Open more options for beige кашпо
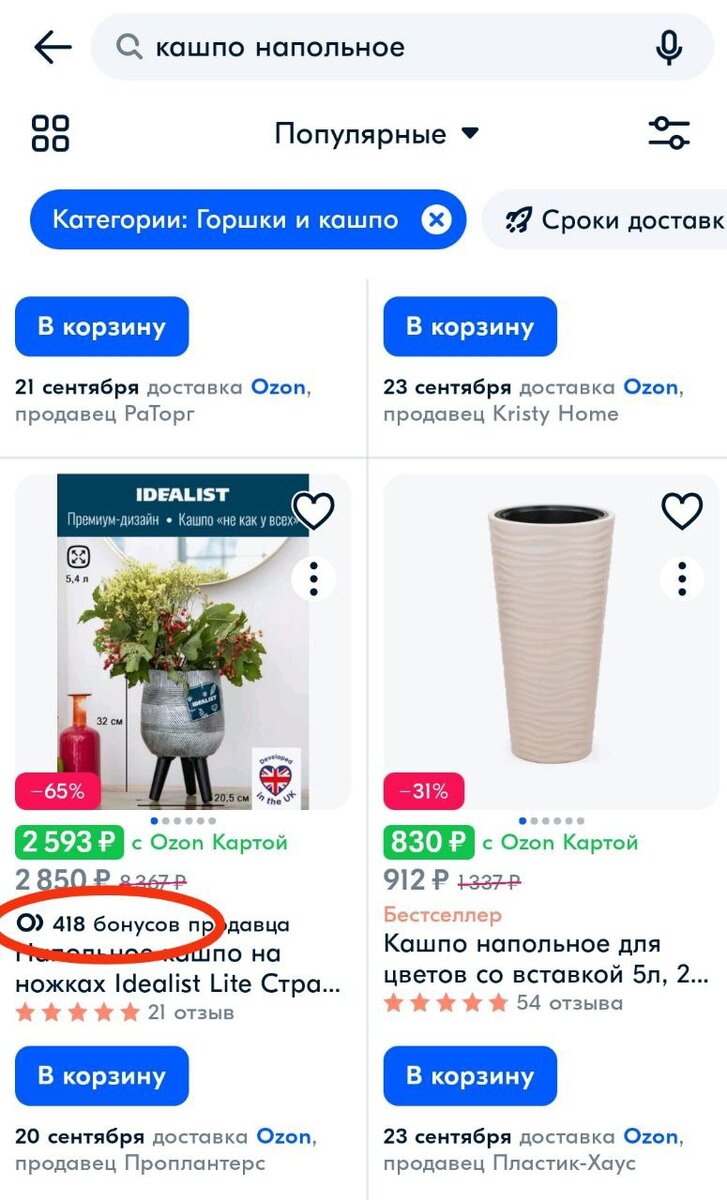This screenshot has height=1200, width=727. click(x=682, y=577)
